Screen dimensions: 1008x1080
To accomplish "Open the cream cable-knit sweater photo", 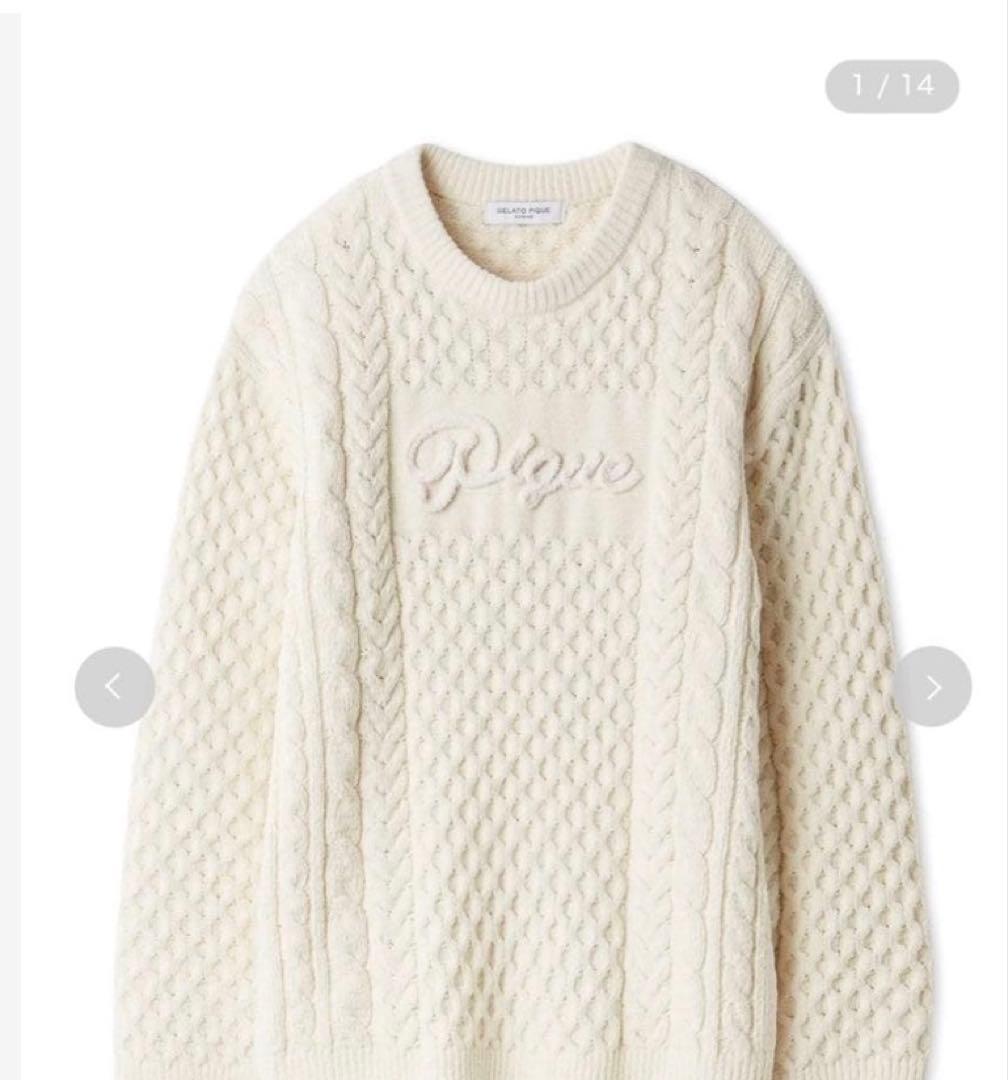I will coord(520,600).
